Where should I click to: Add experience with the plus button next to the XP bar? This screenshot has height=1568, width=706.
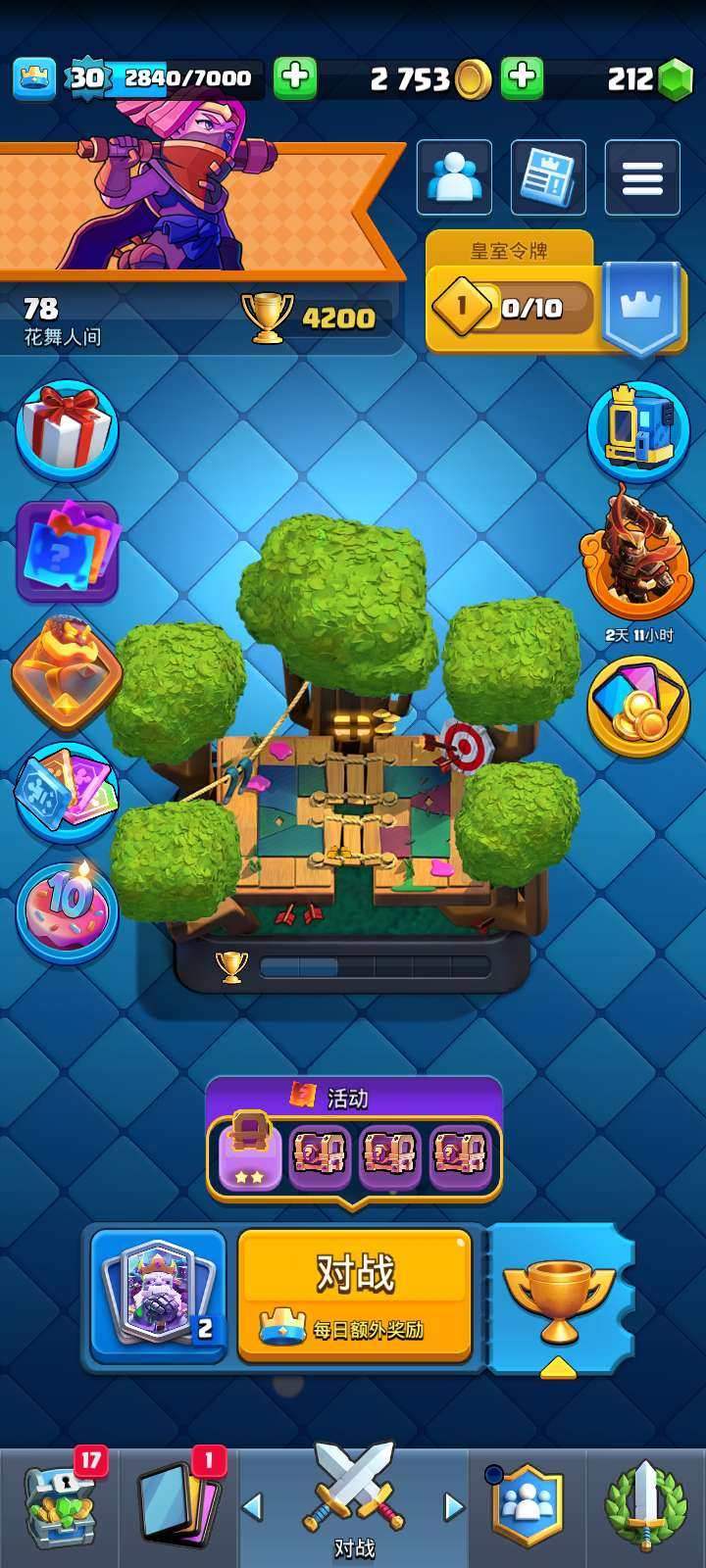[294, 78]
